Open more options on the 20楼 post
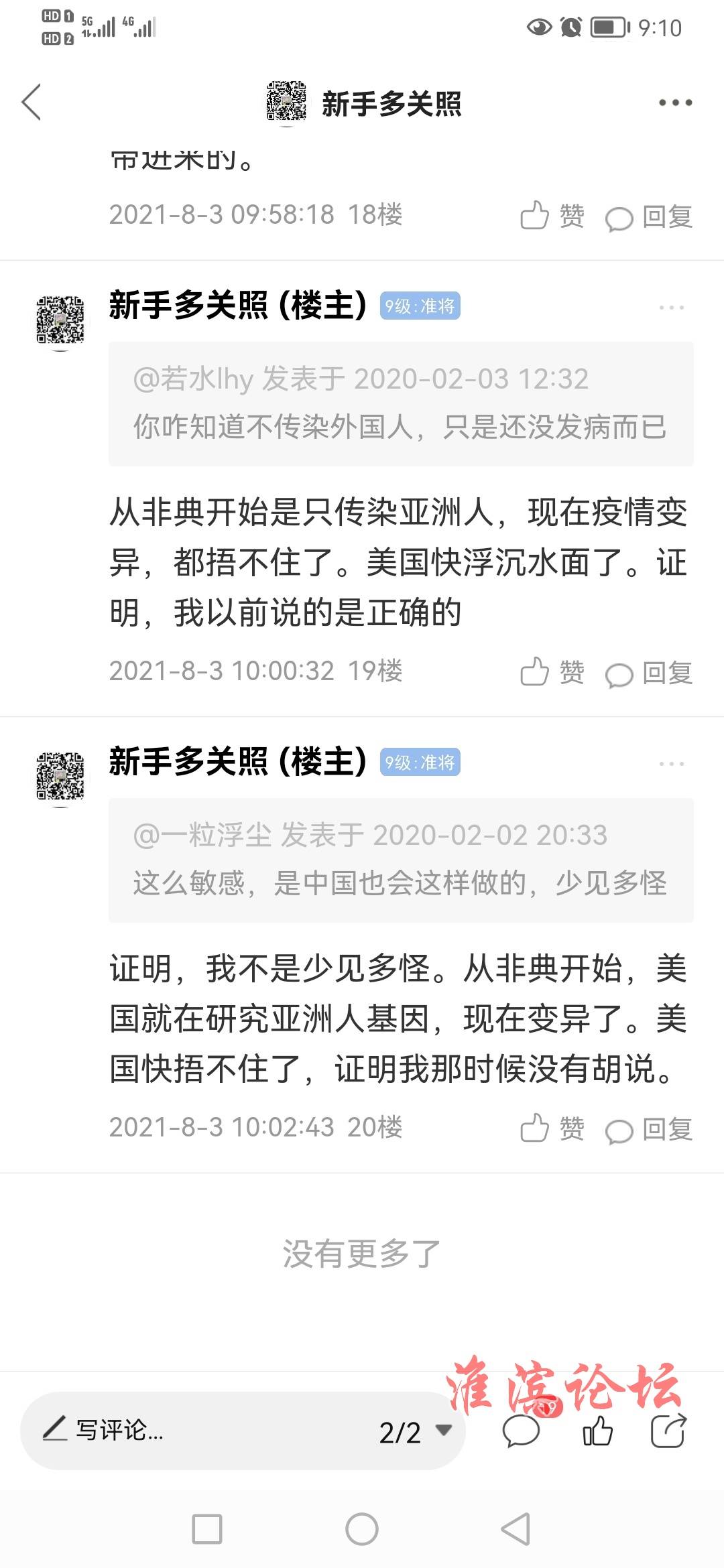 [671, 764]
